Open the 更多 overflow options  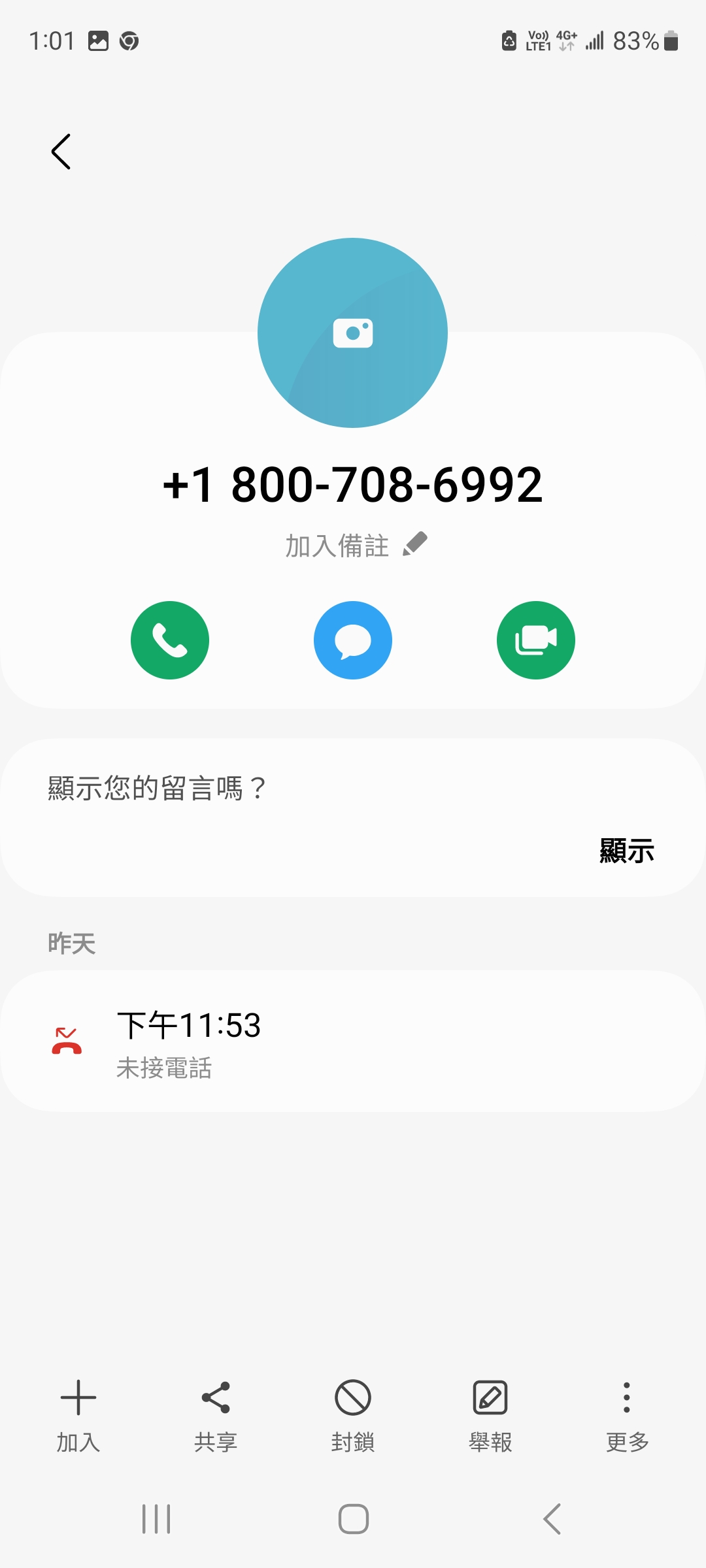tap(627, 1411)
